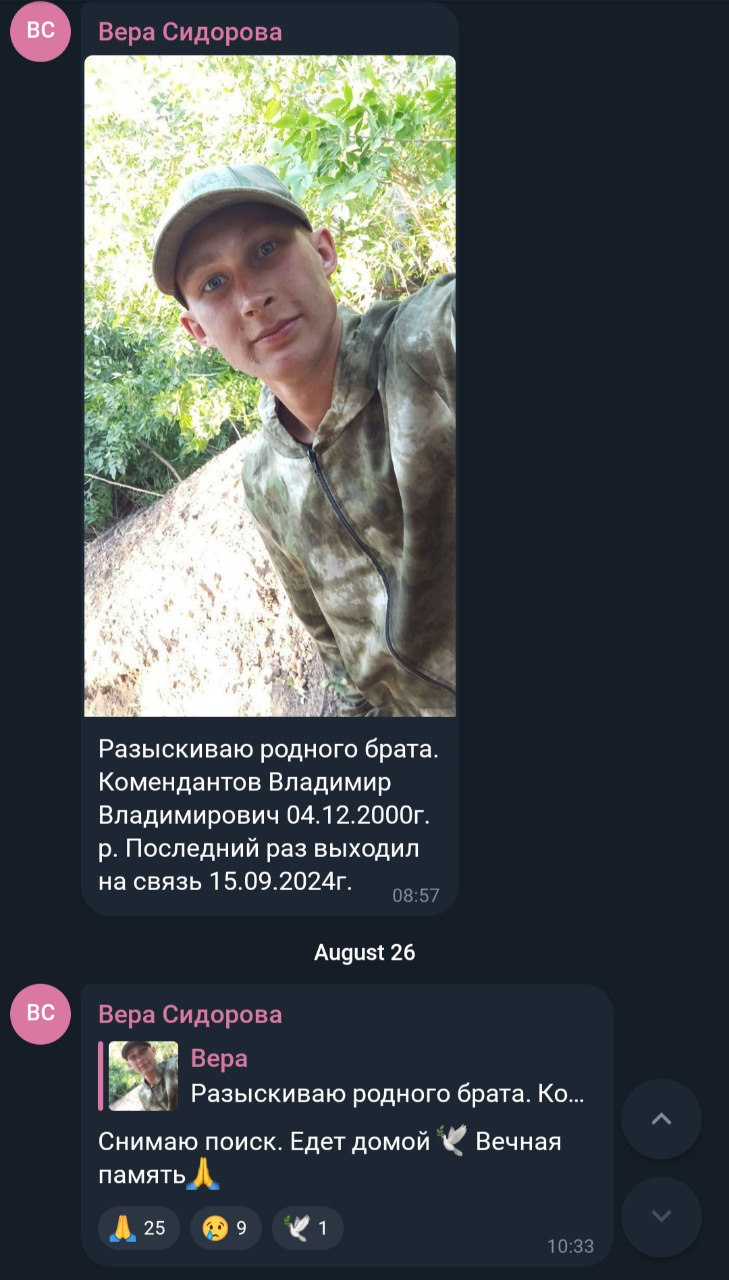Jump up using the up arrow button
Image resolution: width=729 pixels, height=1280 pixels.
661,1119
